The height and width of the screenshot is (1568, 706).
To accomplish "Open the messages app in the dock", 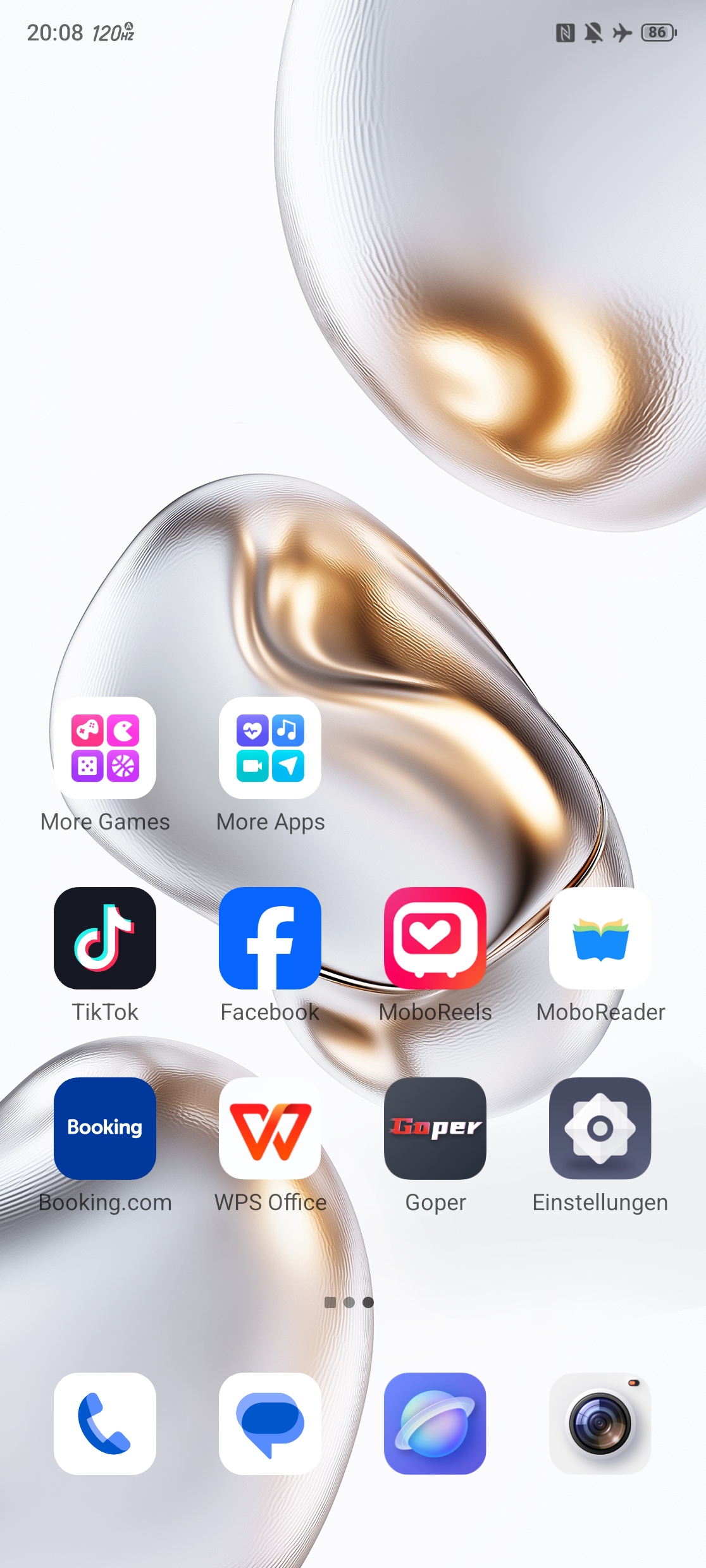I will tap(270, 1424).
